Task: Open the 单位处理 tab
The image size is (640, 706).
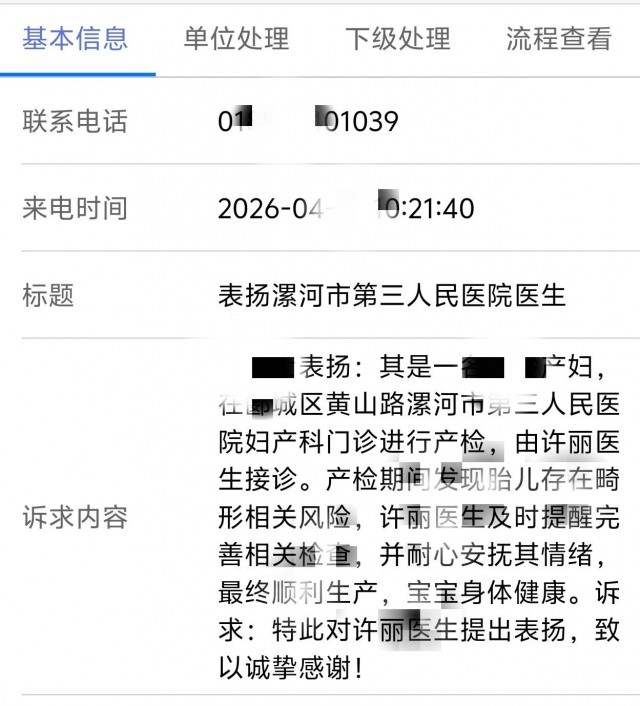Action: point(236,38)
